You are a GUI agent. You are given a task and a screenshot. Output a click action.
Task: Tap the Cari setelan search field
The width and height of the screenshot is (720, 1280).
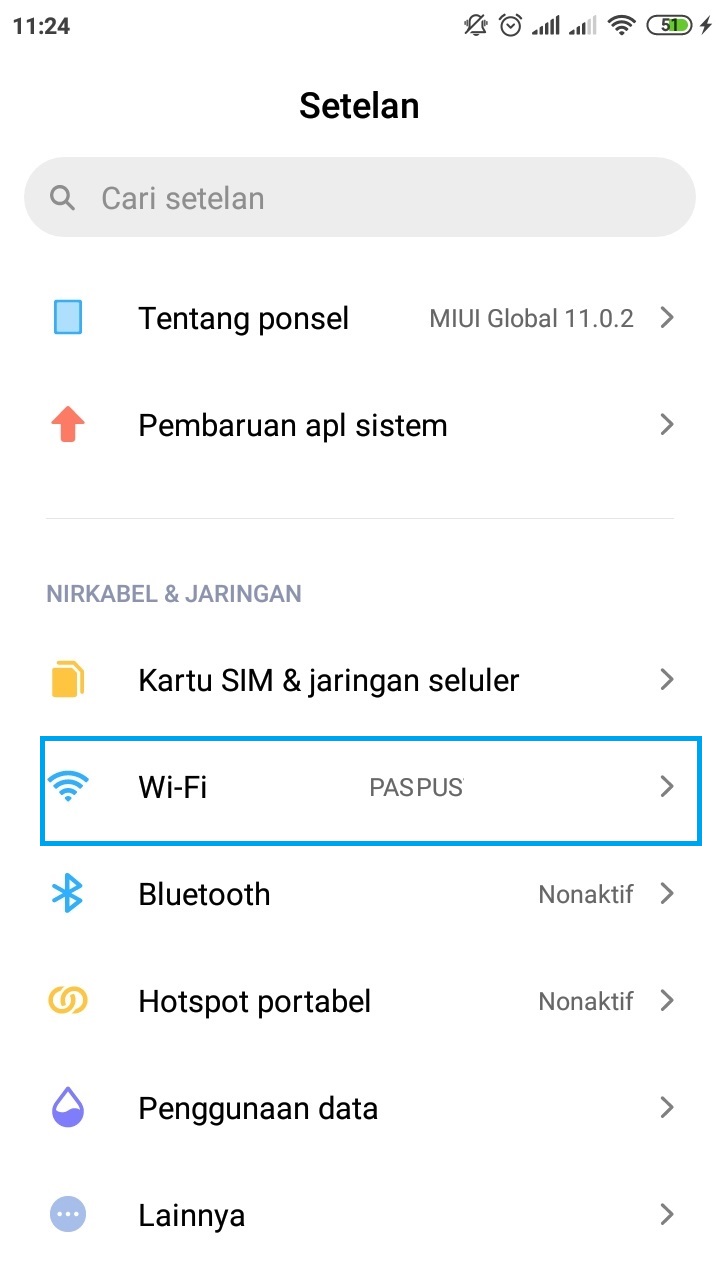(x=360, y=197)
